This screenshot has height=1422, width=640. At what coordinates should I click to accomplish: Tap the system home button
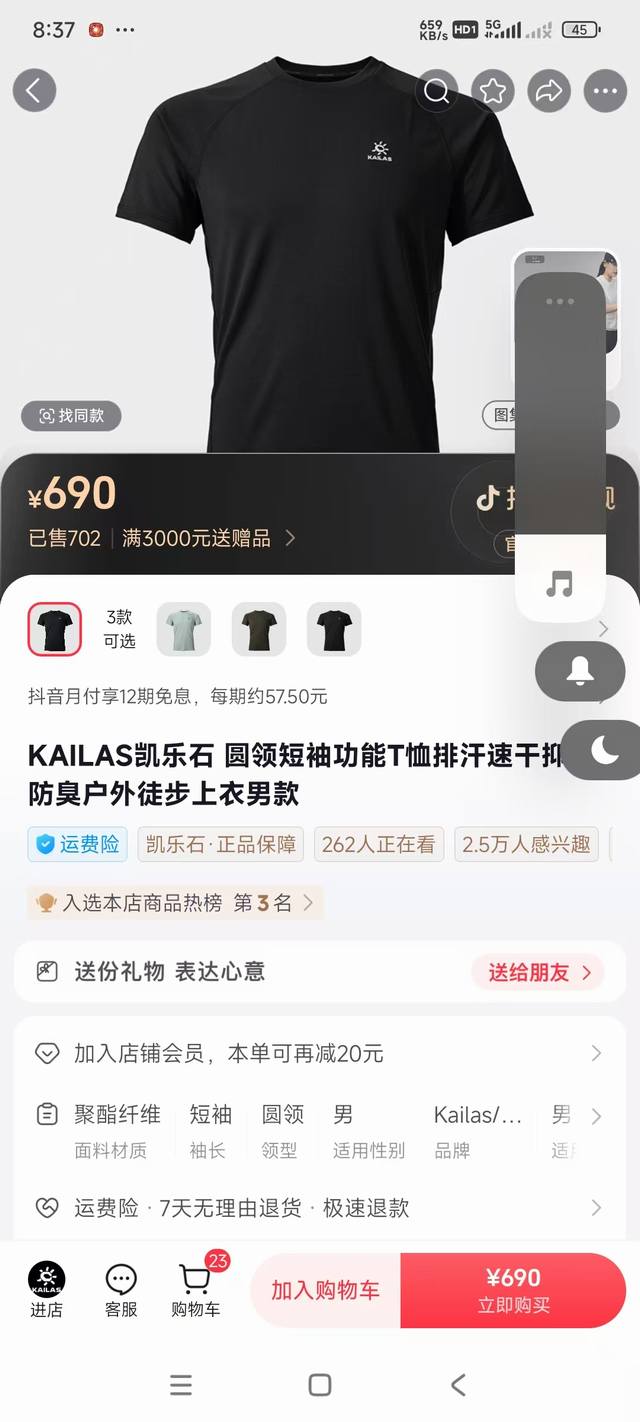coord(320,1385)
